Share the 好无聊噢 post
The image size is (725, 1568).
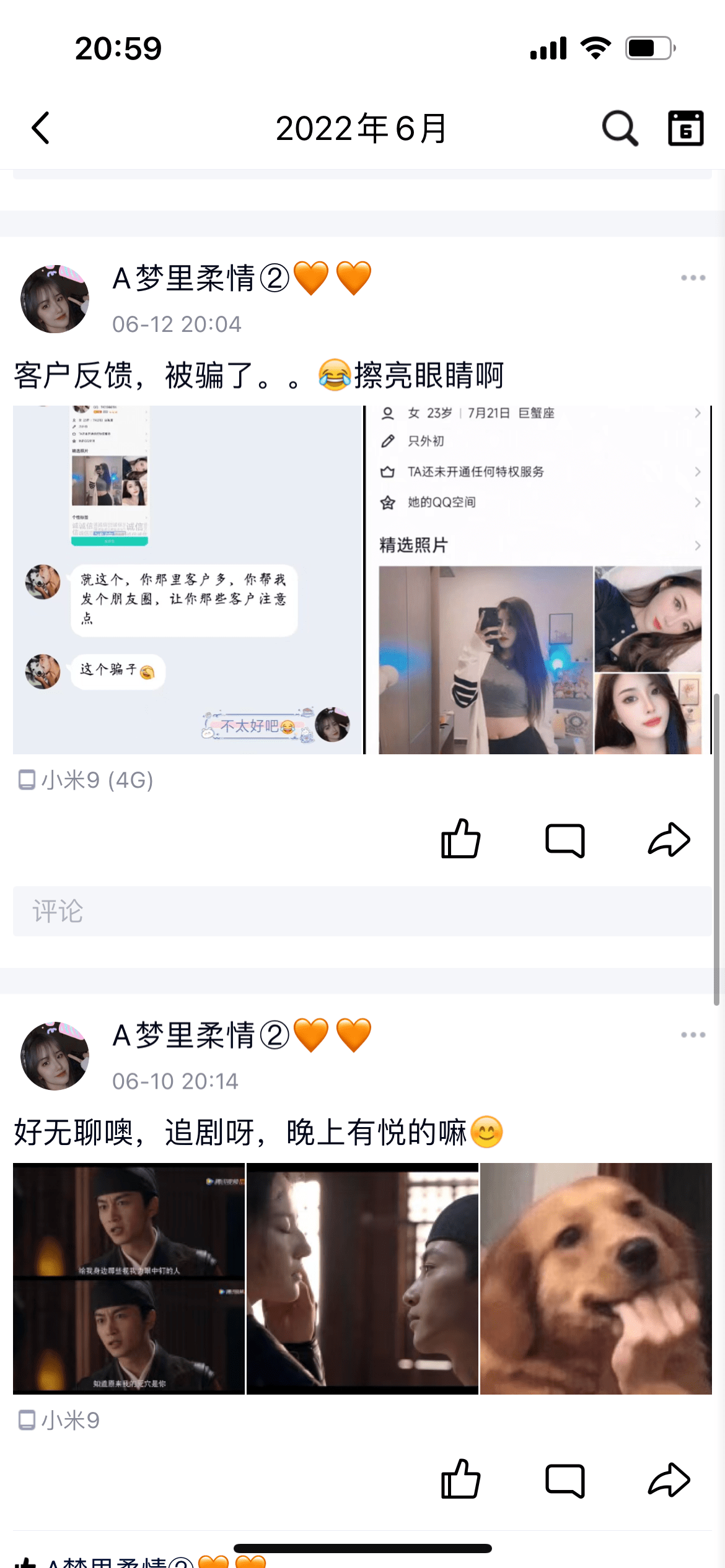(669, 1481)
